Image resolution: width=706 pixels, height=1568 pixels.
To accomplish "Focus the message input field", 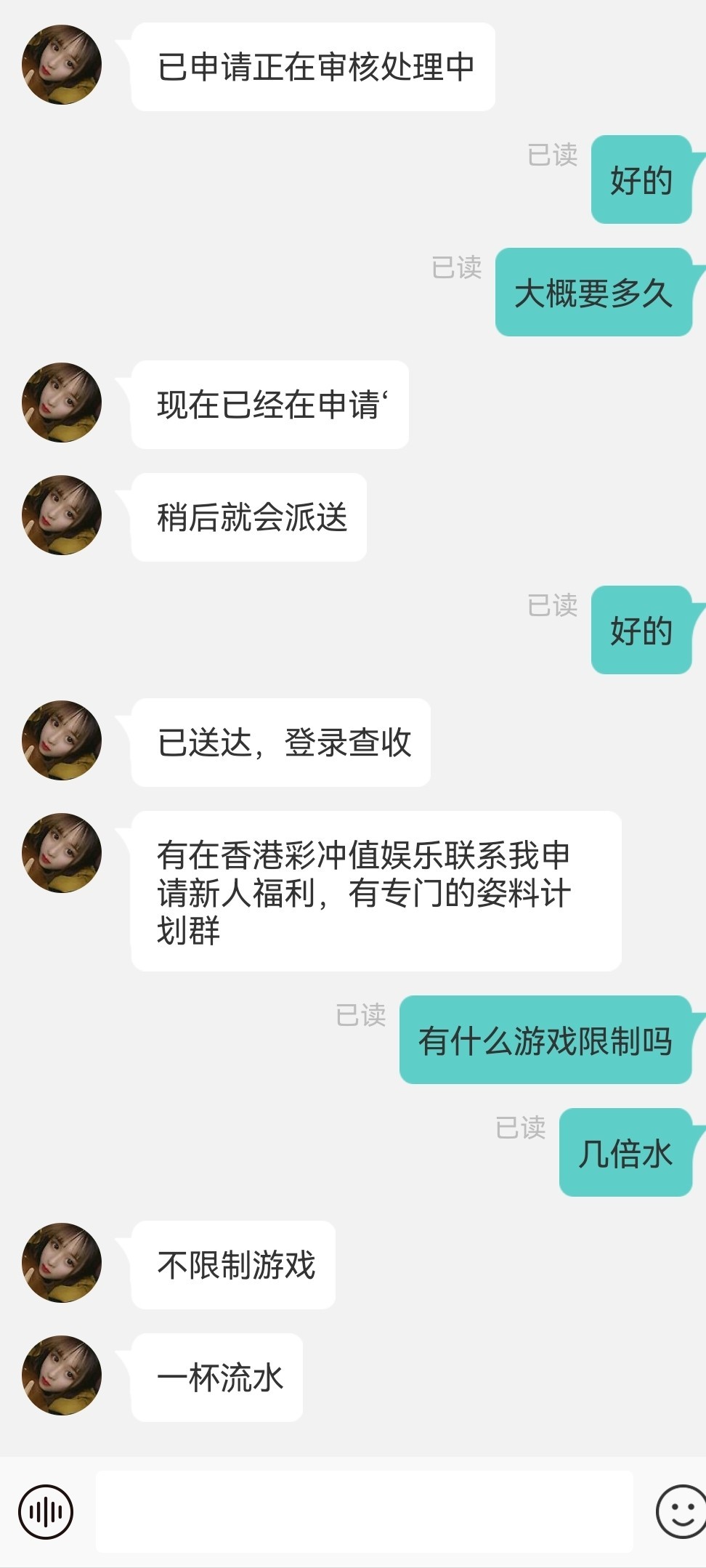I will [x=364, y=1512].
